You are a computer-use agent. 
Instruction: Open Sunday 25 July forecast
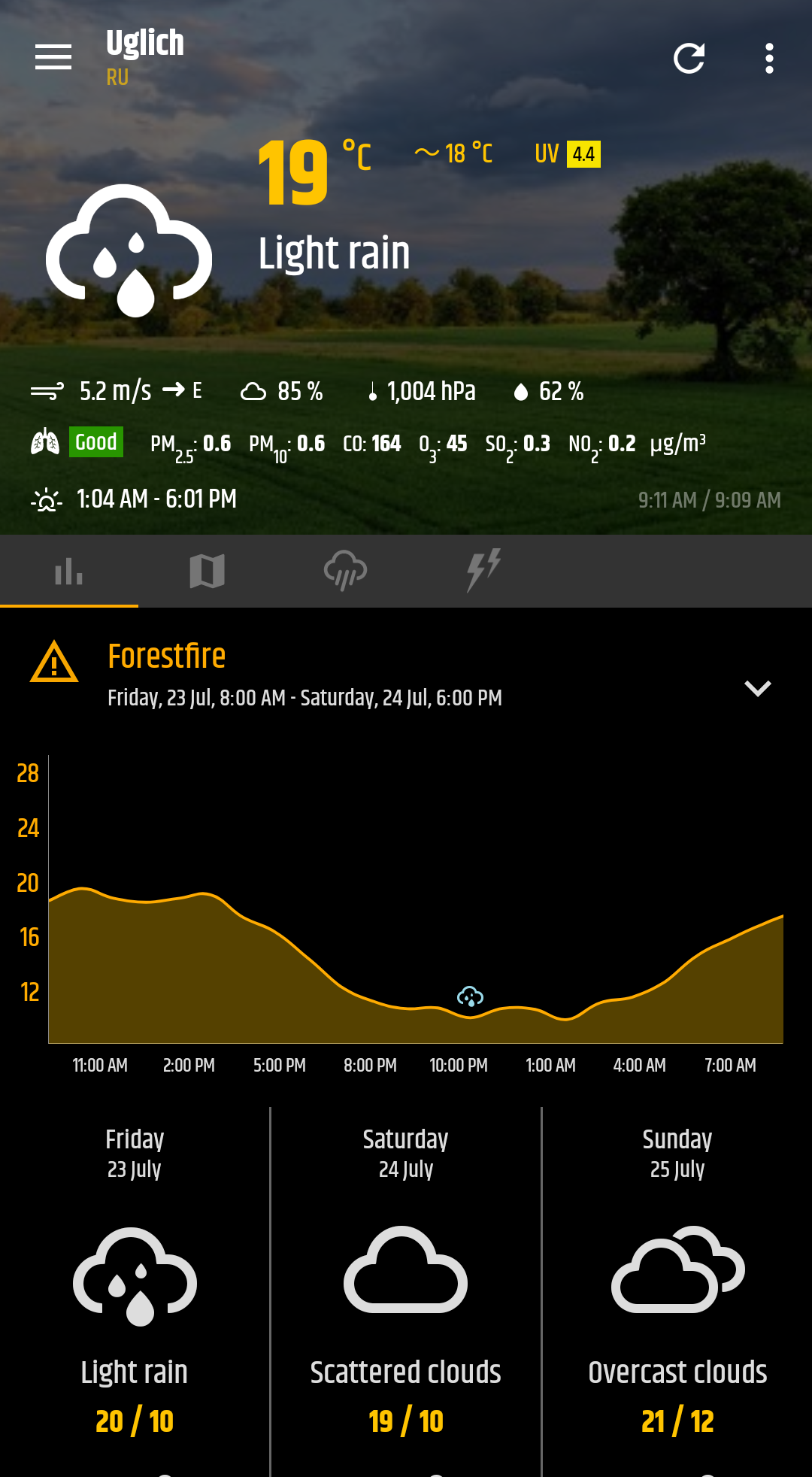point(677,1278)
